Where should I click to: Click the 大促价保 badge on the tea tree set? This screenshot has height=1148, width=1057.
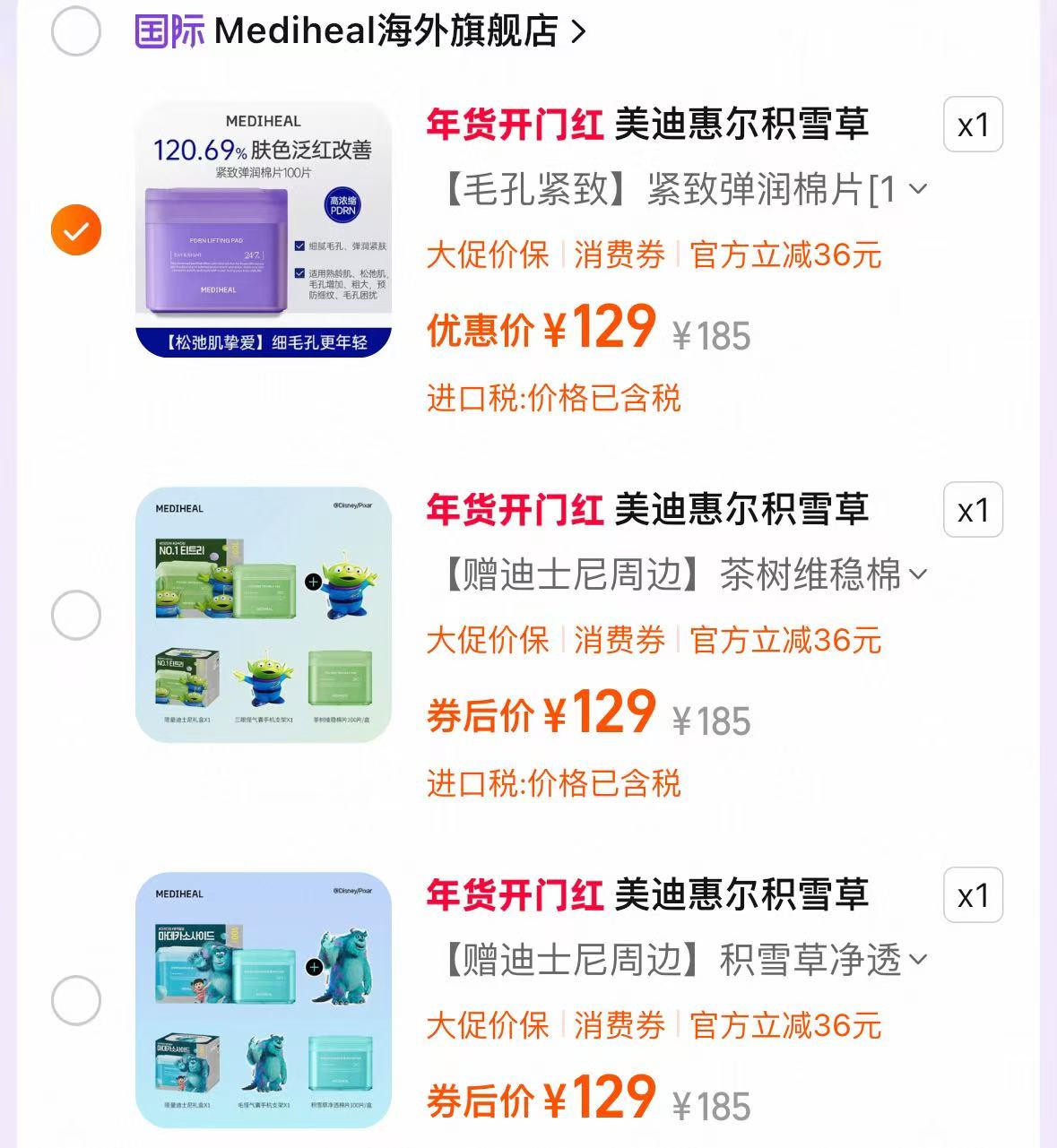489,641
